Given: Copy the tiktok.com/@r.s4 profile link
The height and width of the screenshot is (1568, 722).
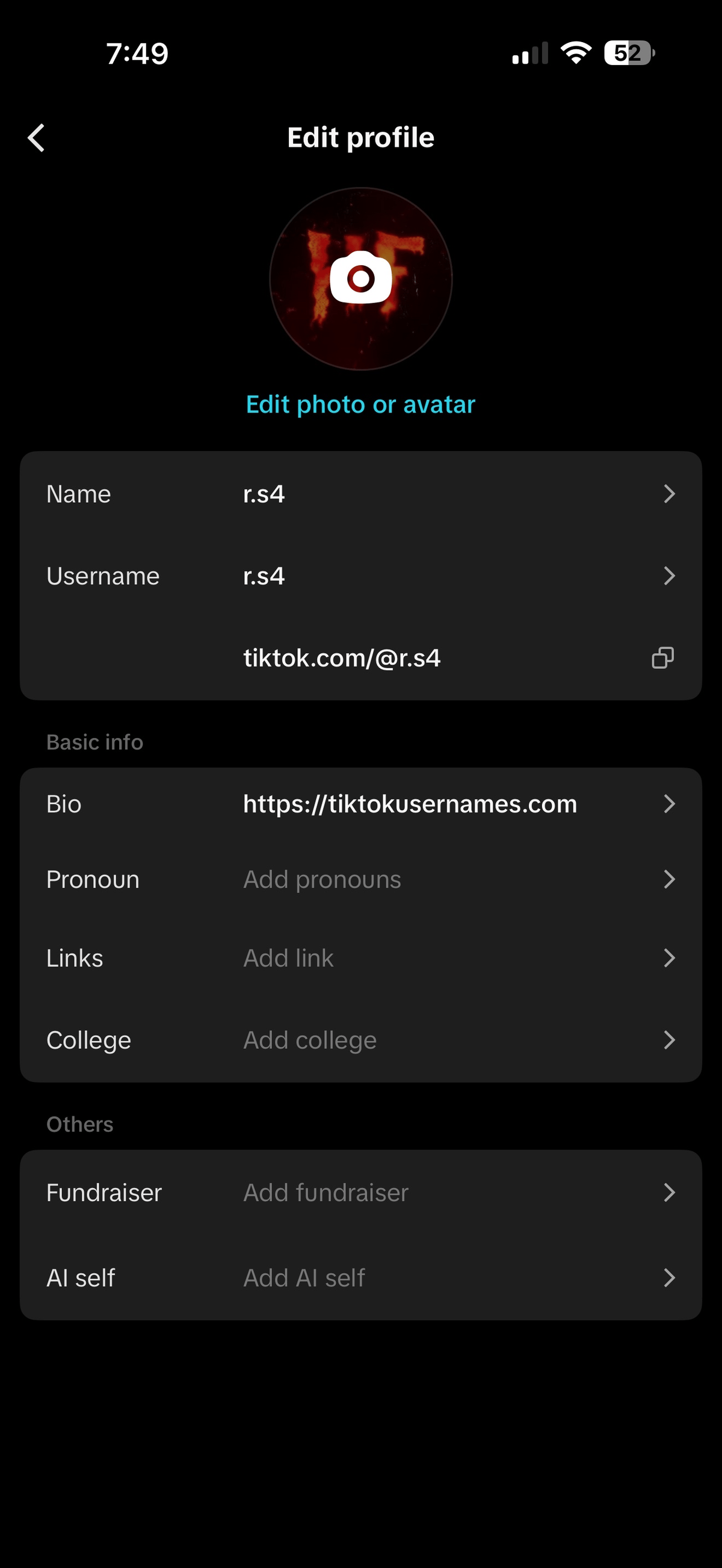Looking at the screenshot, I should point(662,658).
